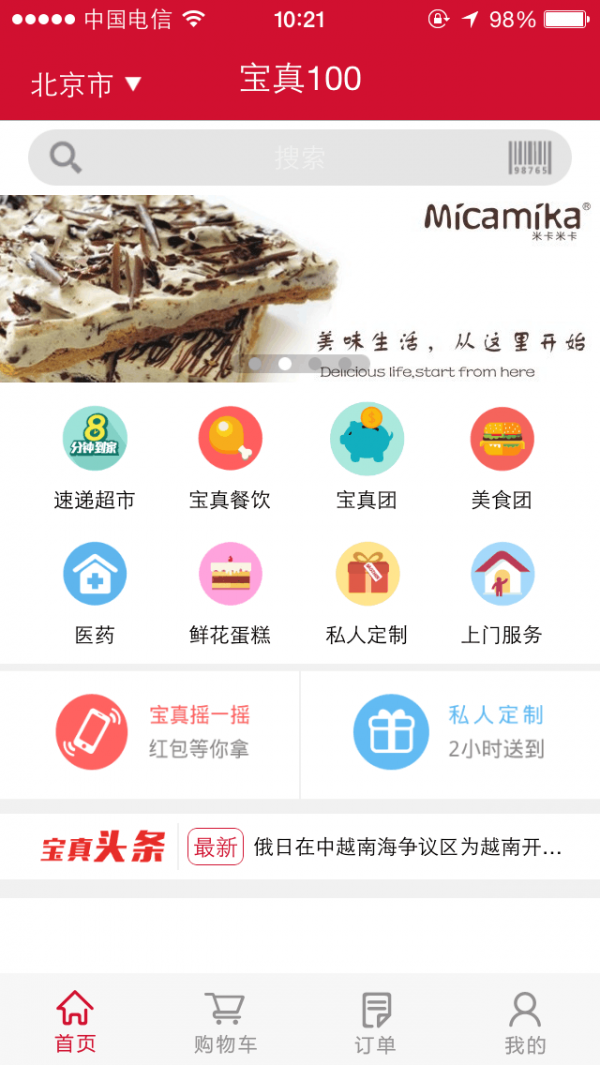Open the 北京市 city dropdown
The height and width of the screenshot is (1065, 600).
pos(87,84)
